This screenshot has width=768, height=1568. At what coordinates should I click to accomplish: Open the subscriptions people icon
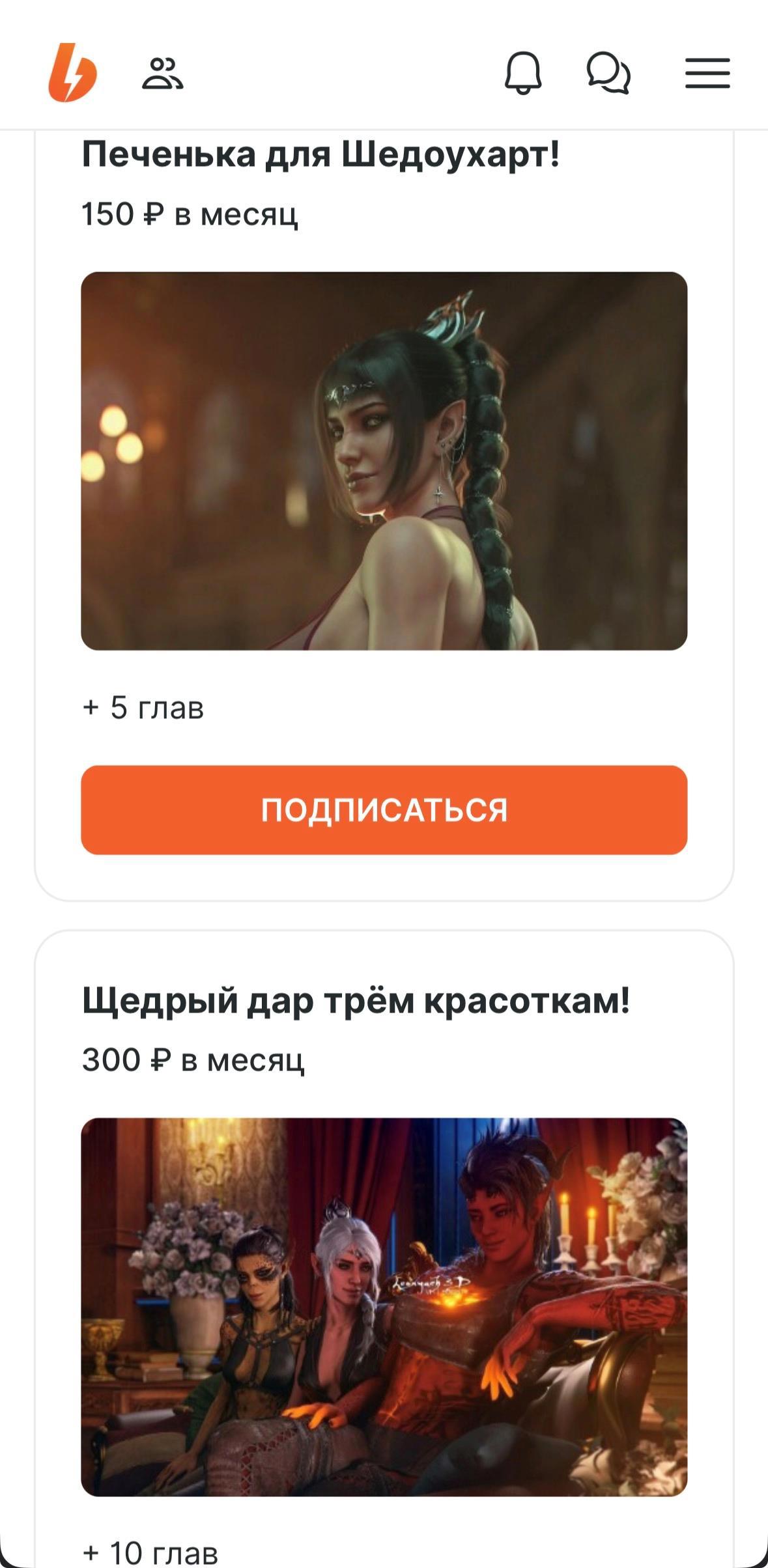(163, 73)
